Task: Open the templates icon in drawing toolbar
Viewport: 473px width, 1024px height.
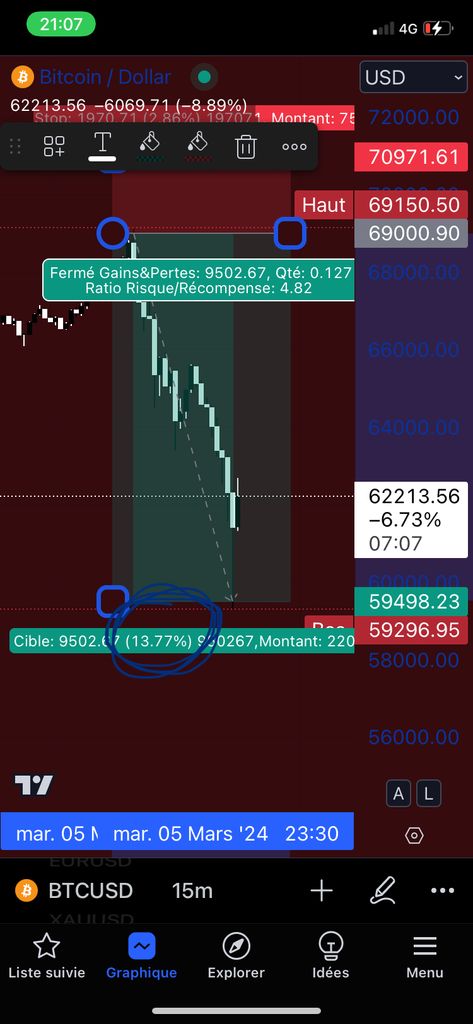Action: (54, 146)
